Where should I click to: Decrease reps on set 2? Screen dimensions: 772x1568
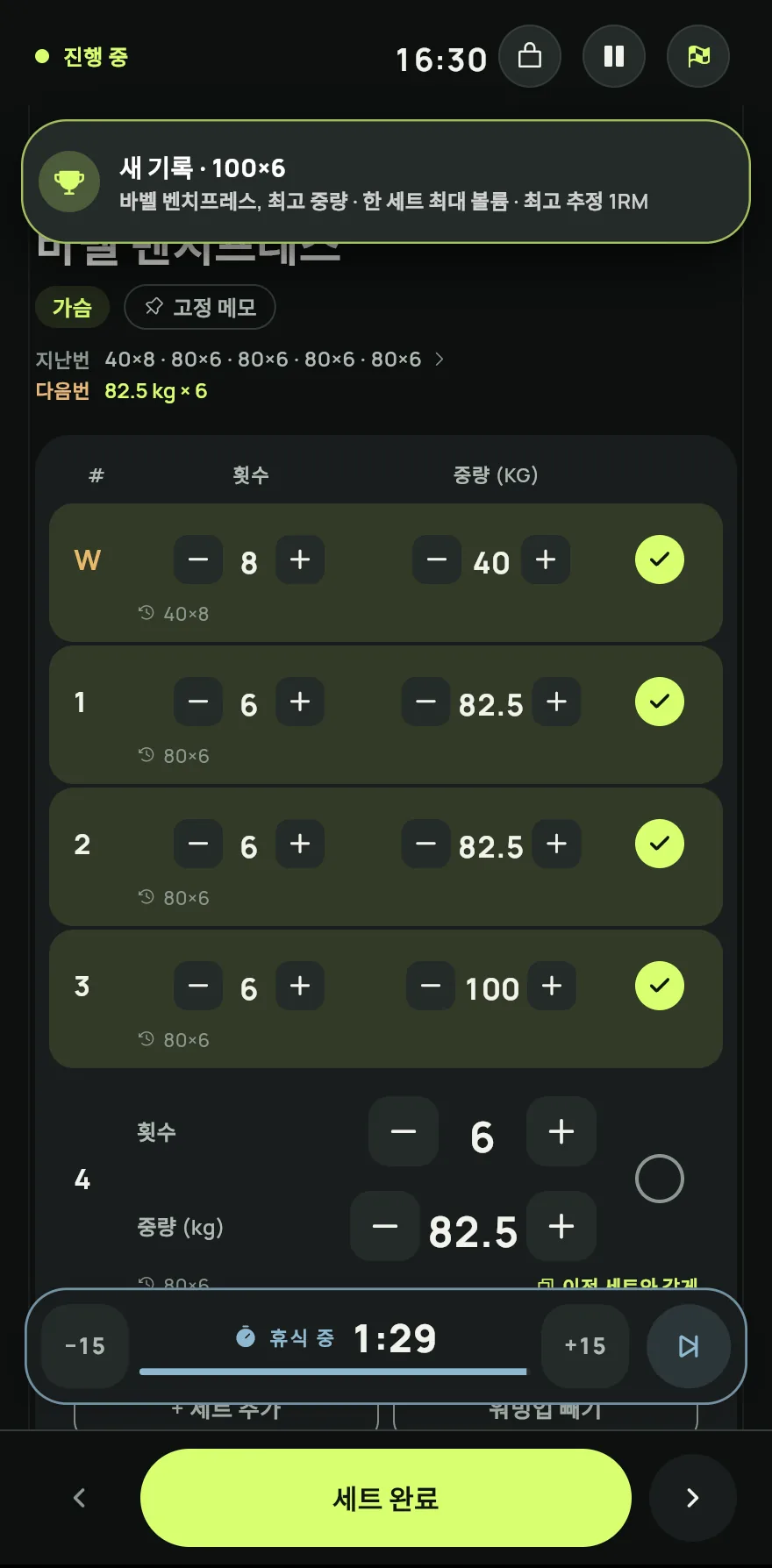pos(198,844)
